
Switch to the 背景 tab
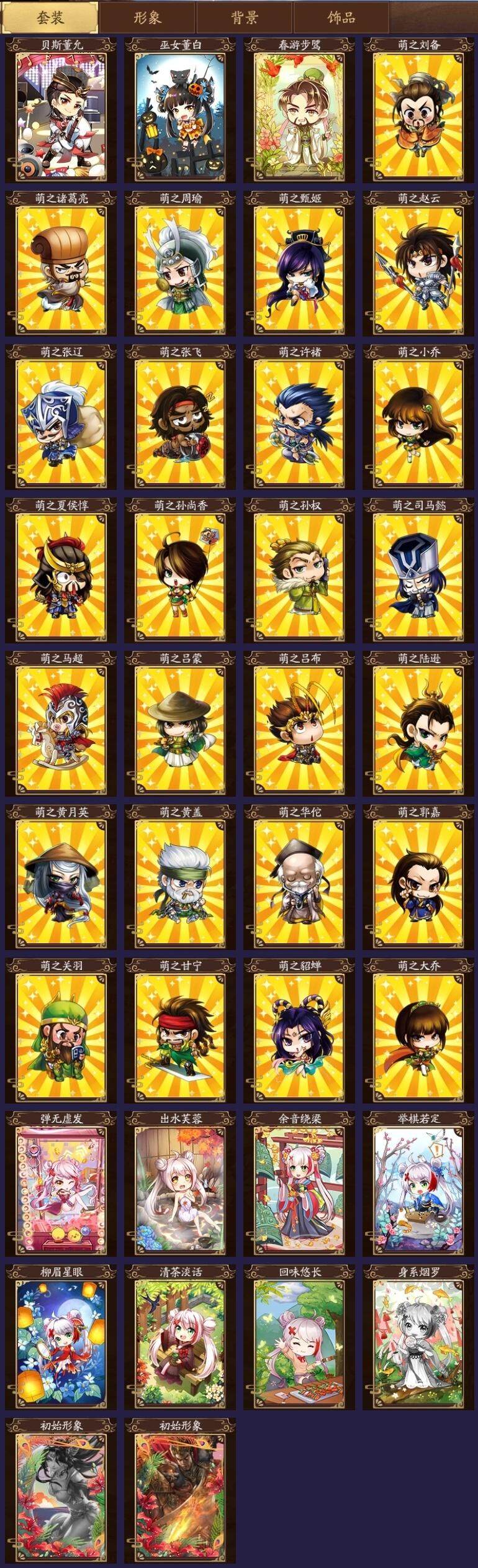[x=244, y=17]
